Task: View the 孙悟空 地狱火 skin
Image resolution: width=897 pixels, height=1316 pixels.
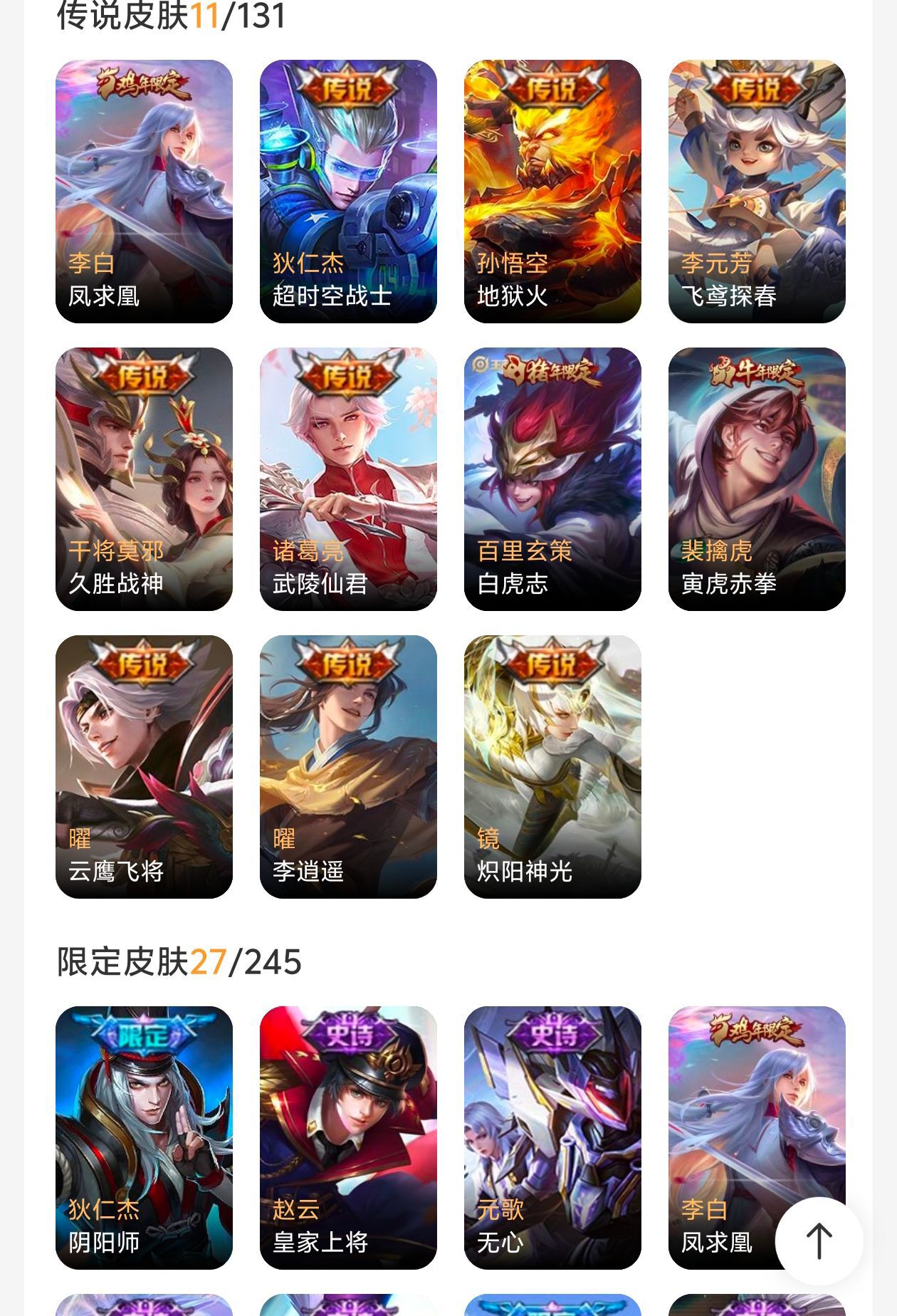Action: click(x=552, y=191)
